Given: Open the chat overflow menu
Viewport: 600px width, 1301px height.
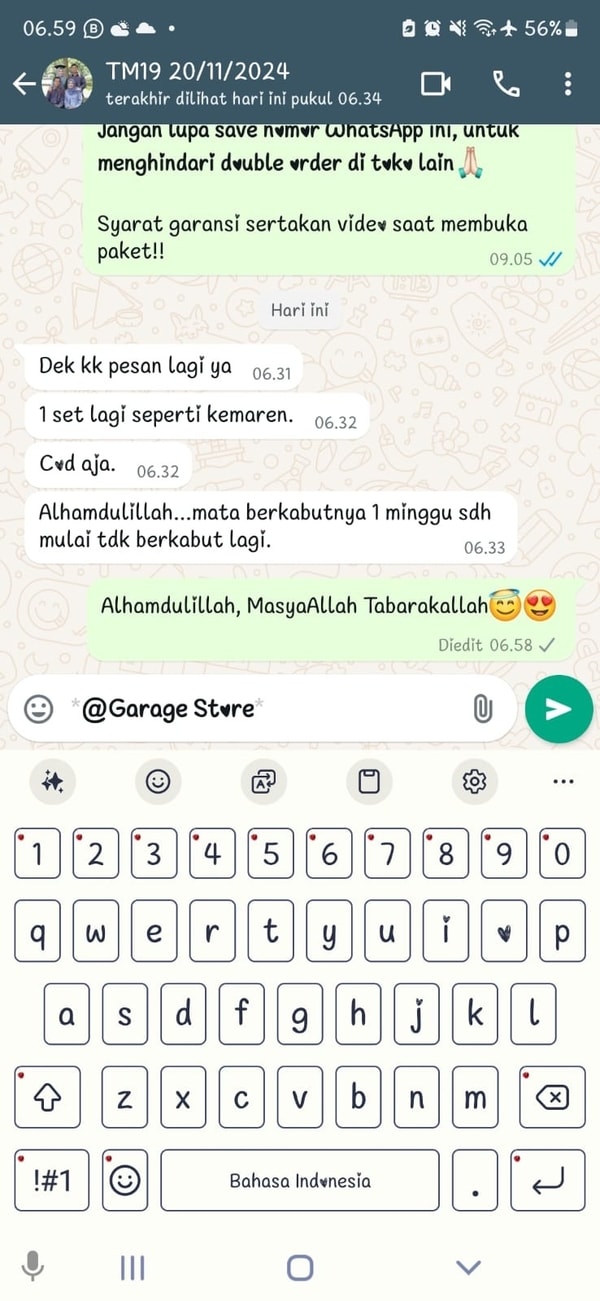Looking at the screenshot, I should 568,84.
